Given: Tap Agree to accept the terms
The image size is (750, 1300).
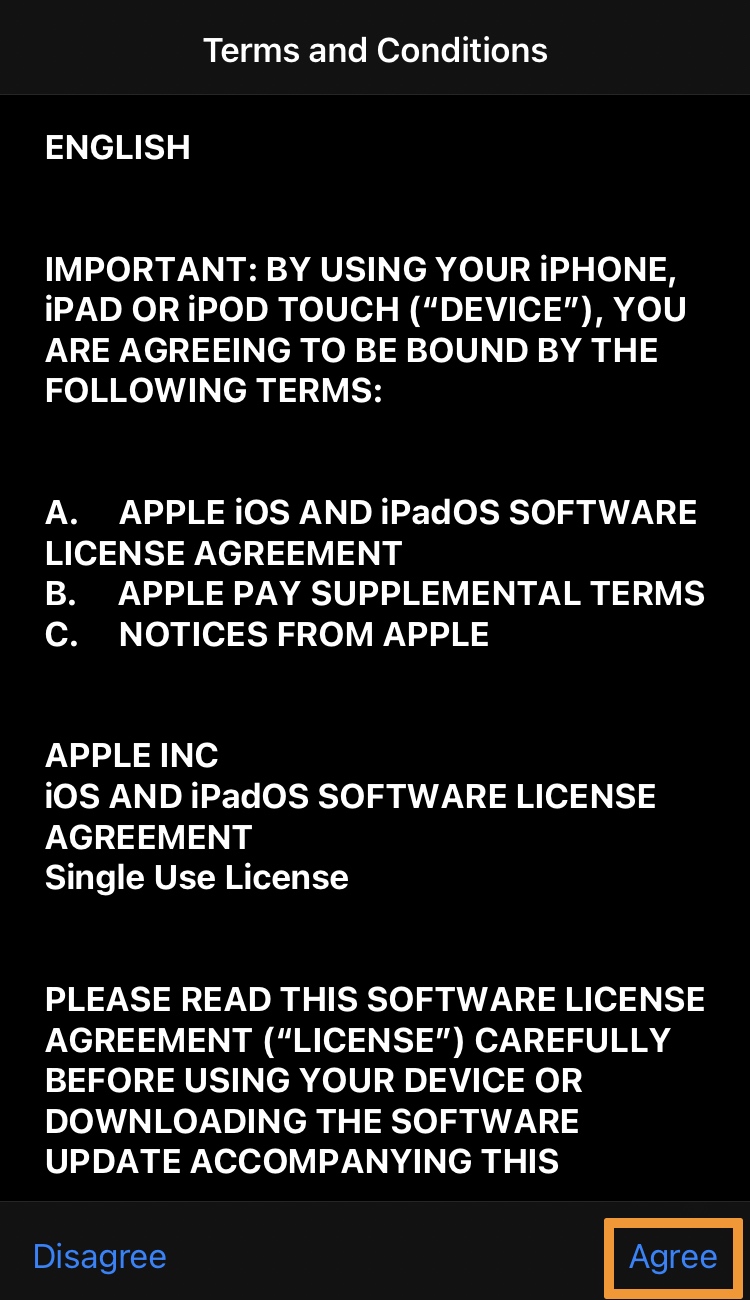Looking at the screenshot, I should click(672, 1256).
